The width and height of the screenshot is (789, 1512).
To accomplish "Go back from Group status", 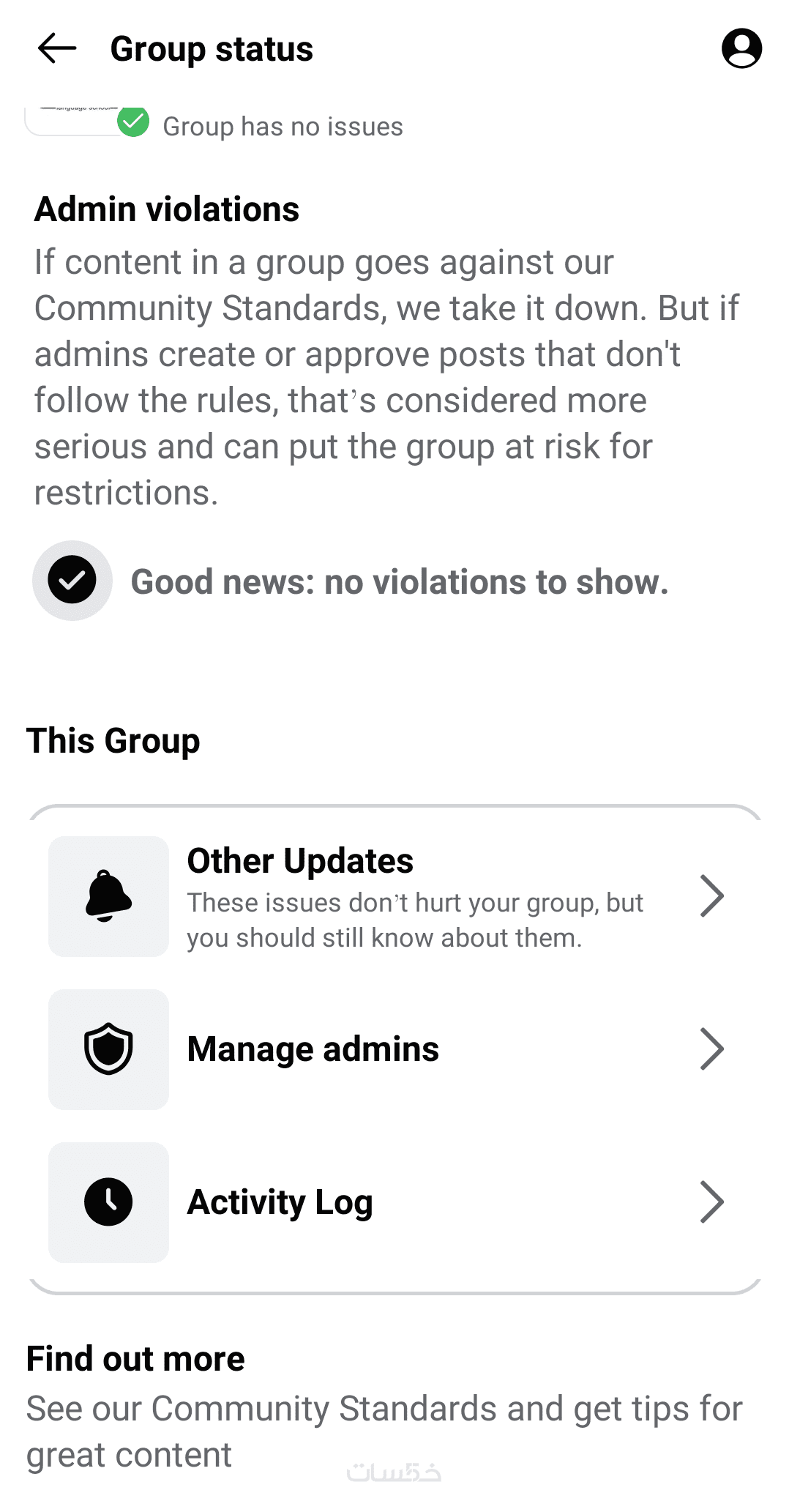I will click(x=57, y=49).
